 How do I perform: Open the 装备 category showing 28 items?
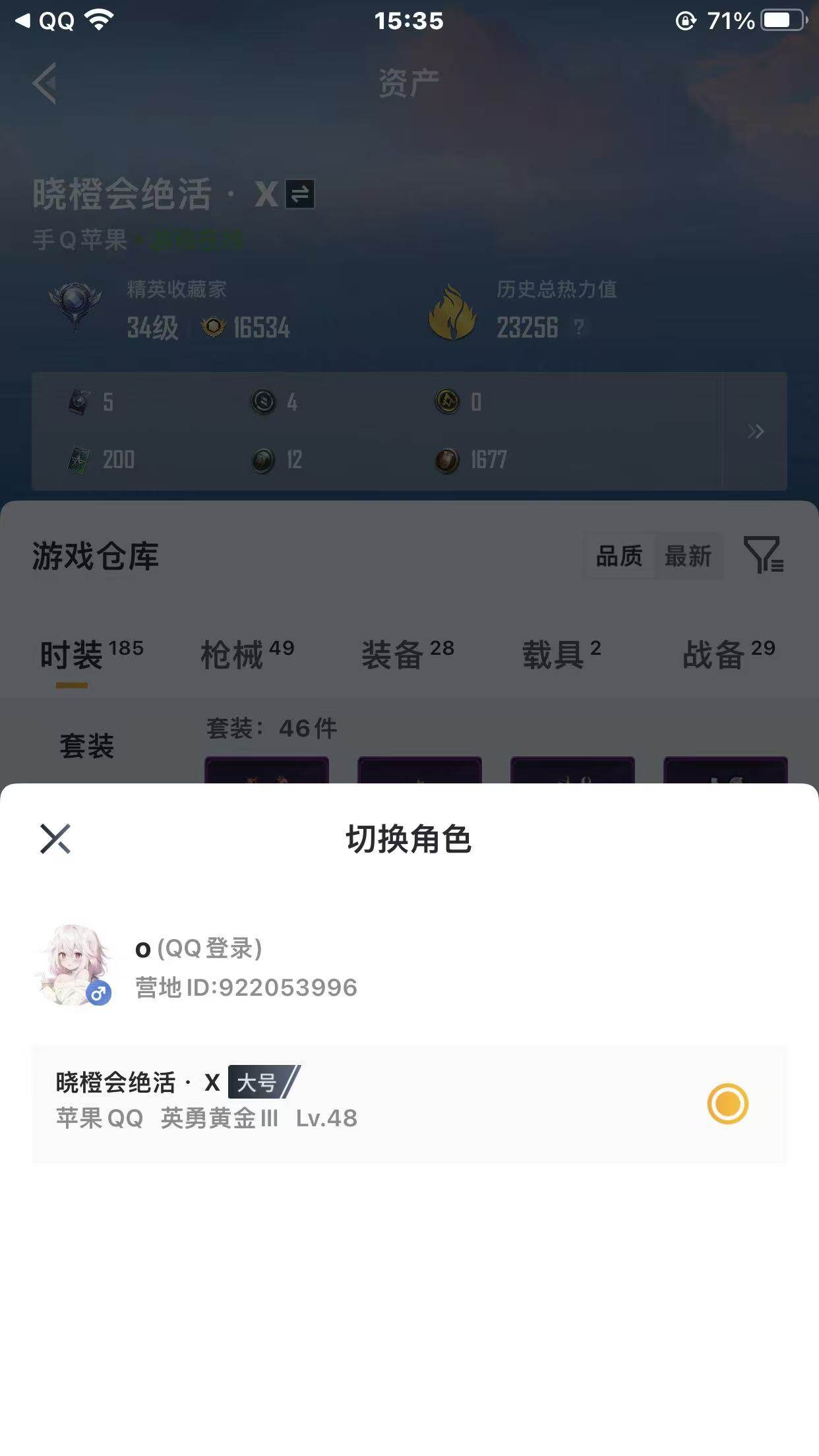pos(394,652)
